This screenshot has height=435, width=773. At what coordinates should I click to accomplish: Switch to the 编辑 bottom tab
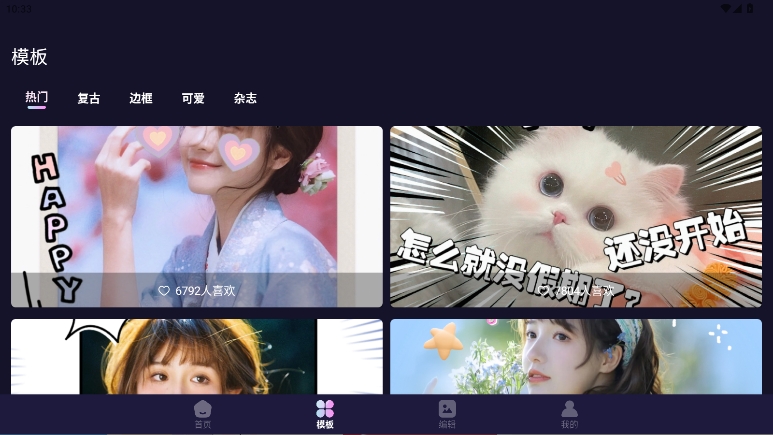[x=447, y=414]
